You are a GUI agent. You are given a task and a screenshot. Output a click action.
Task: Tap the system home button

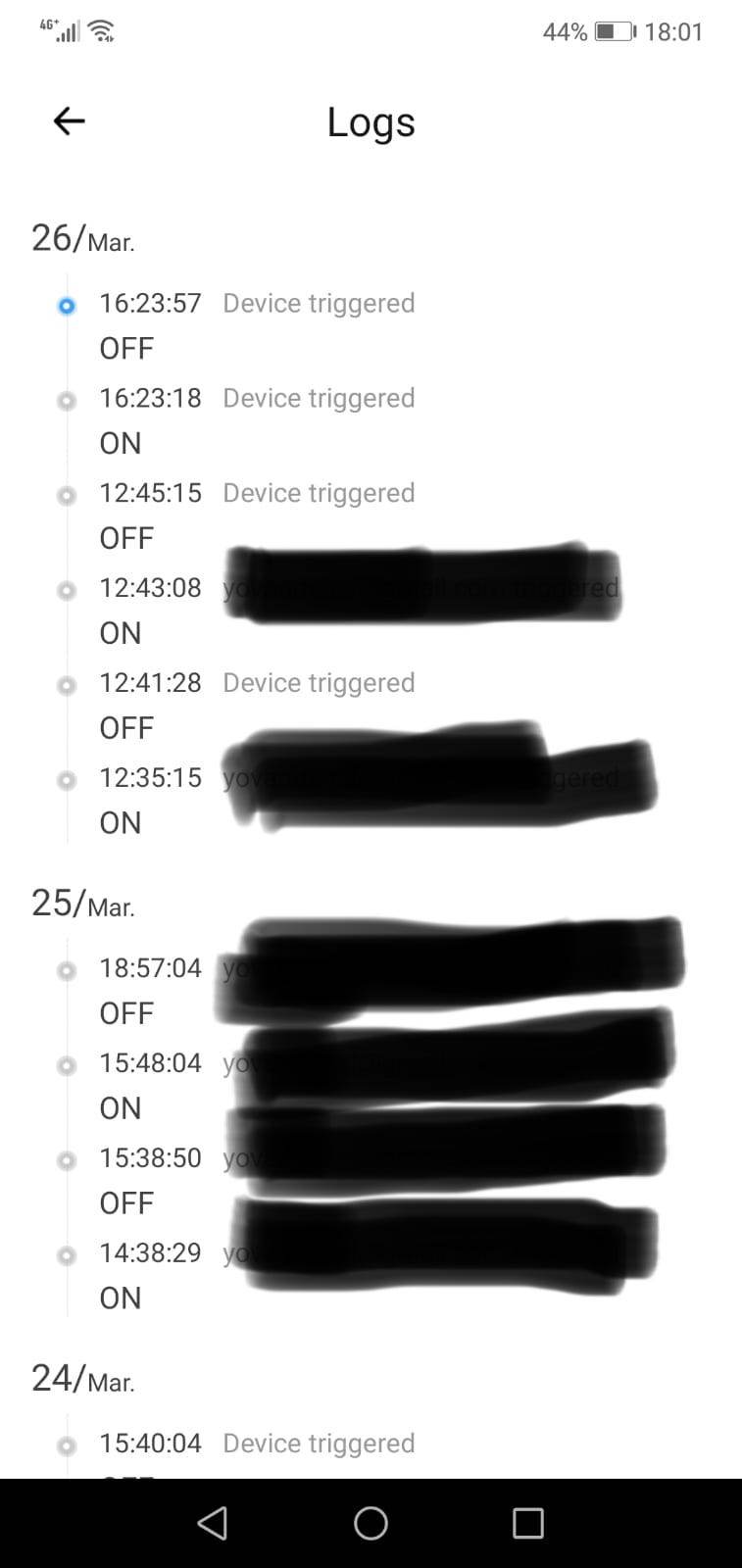pos(371,1523)
